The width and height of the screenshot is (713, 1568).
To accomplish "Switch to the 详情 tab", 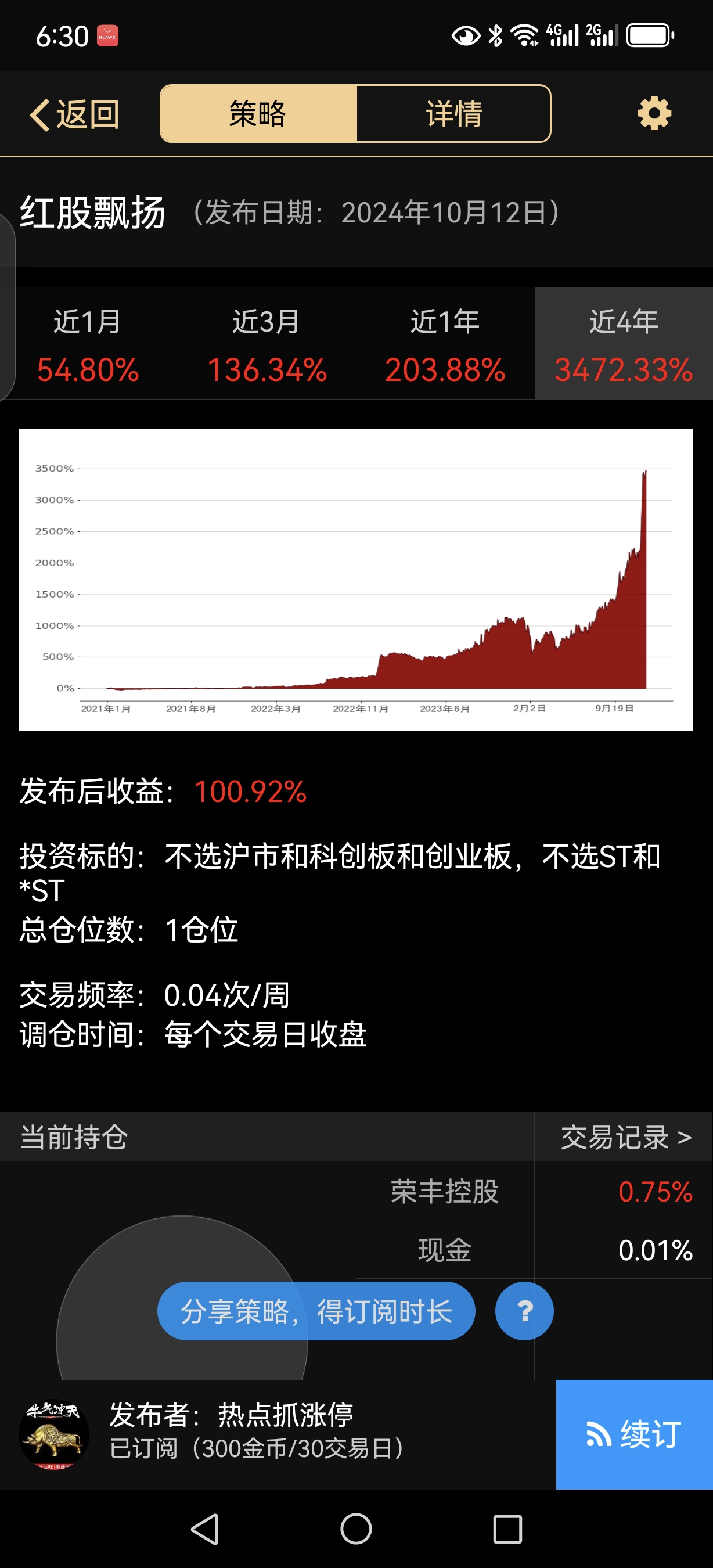I will (x=454, y=114).
